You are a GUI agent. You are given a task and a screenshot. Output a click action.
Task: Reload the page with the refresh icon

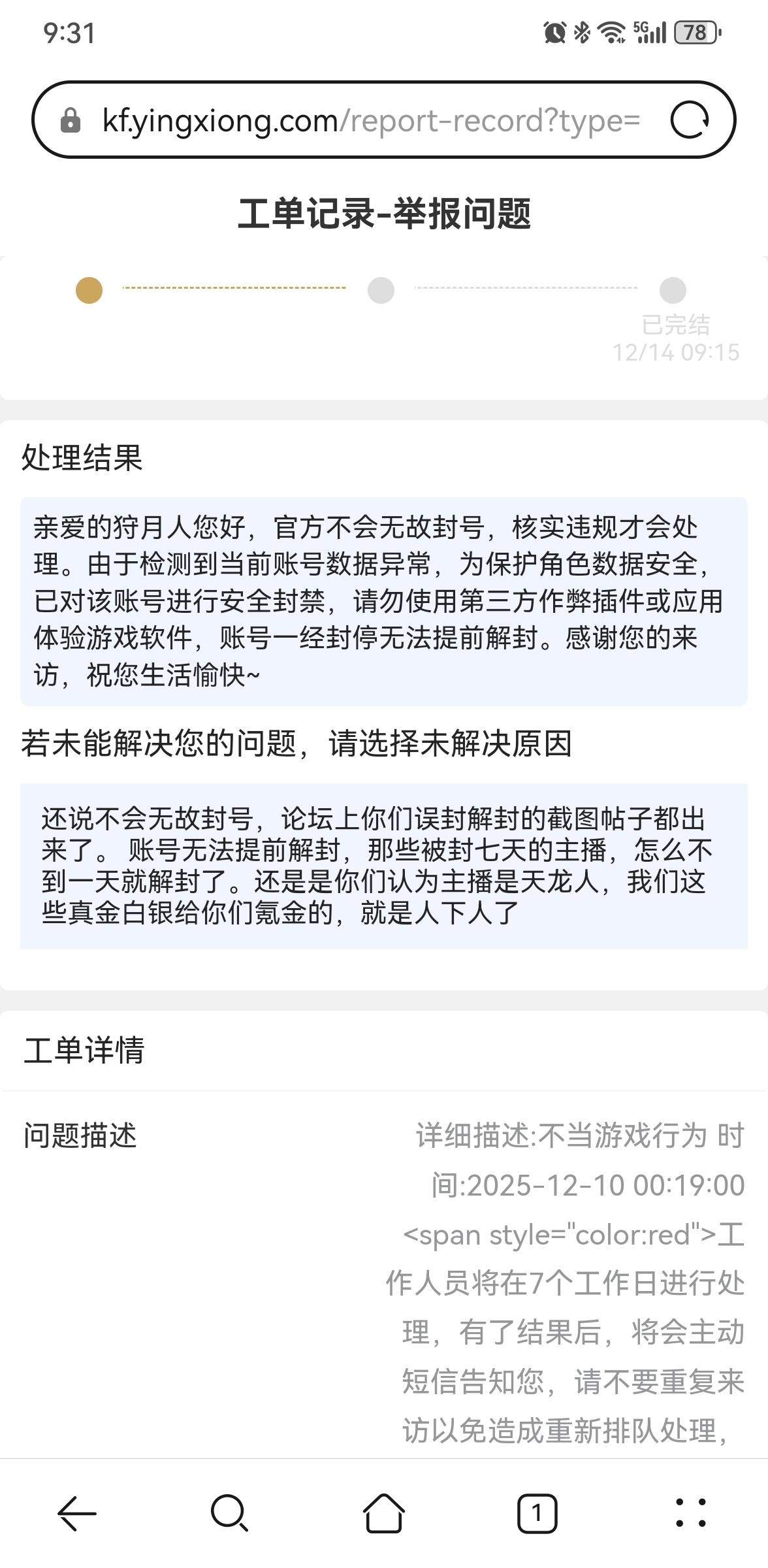[x=690, y=121]
